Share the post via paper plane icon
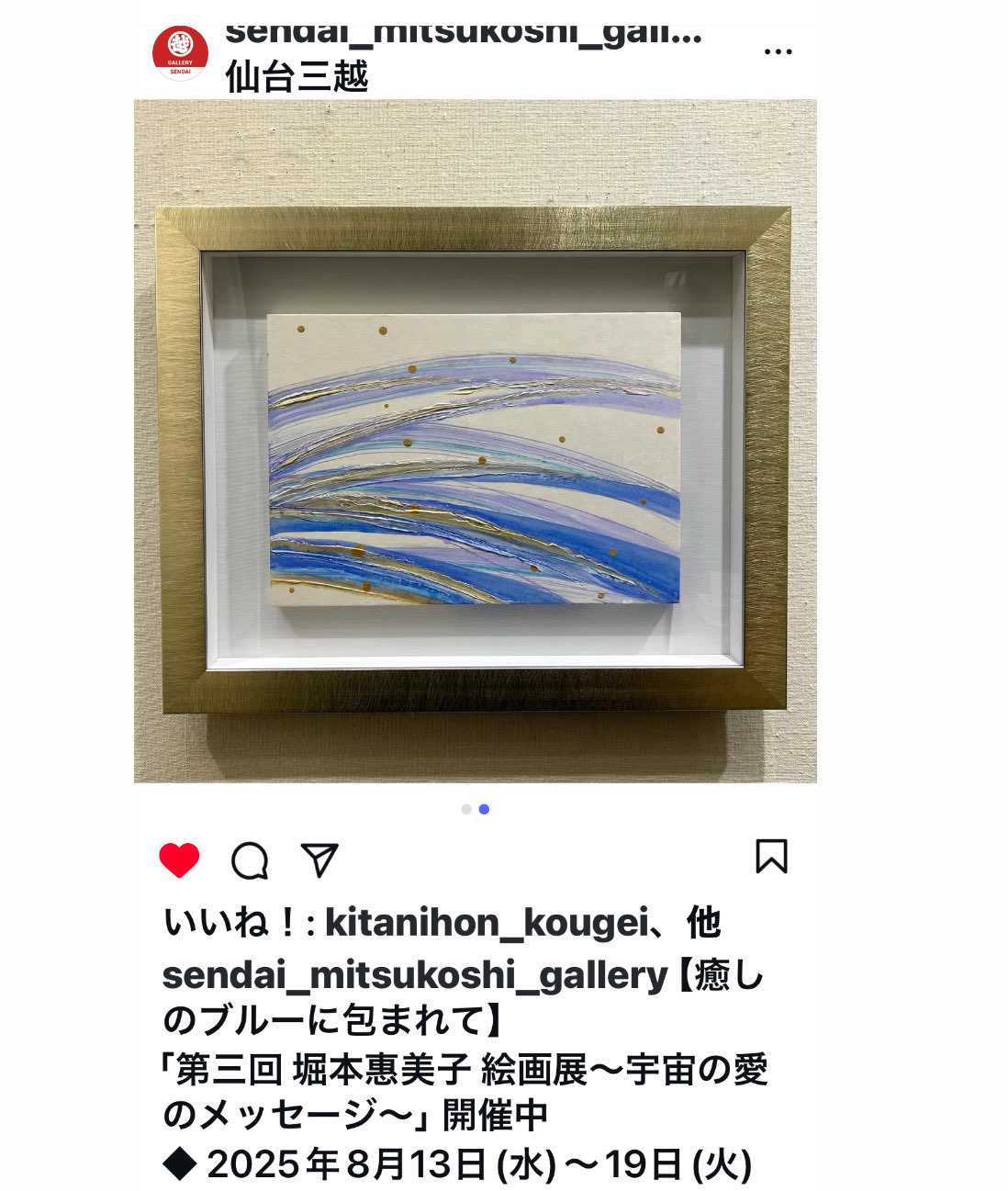Screen dimensions: 1008x1191 (x=319, y=860)
